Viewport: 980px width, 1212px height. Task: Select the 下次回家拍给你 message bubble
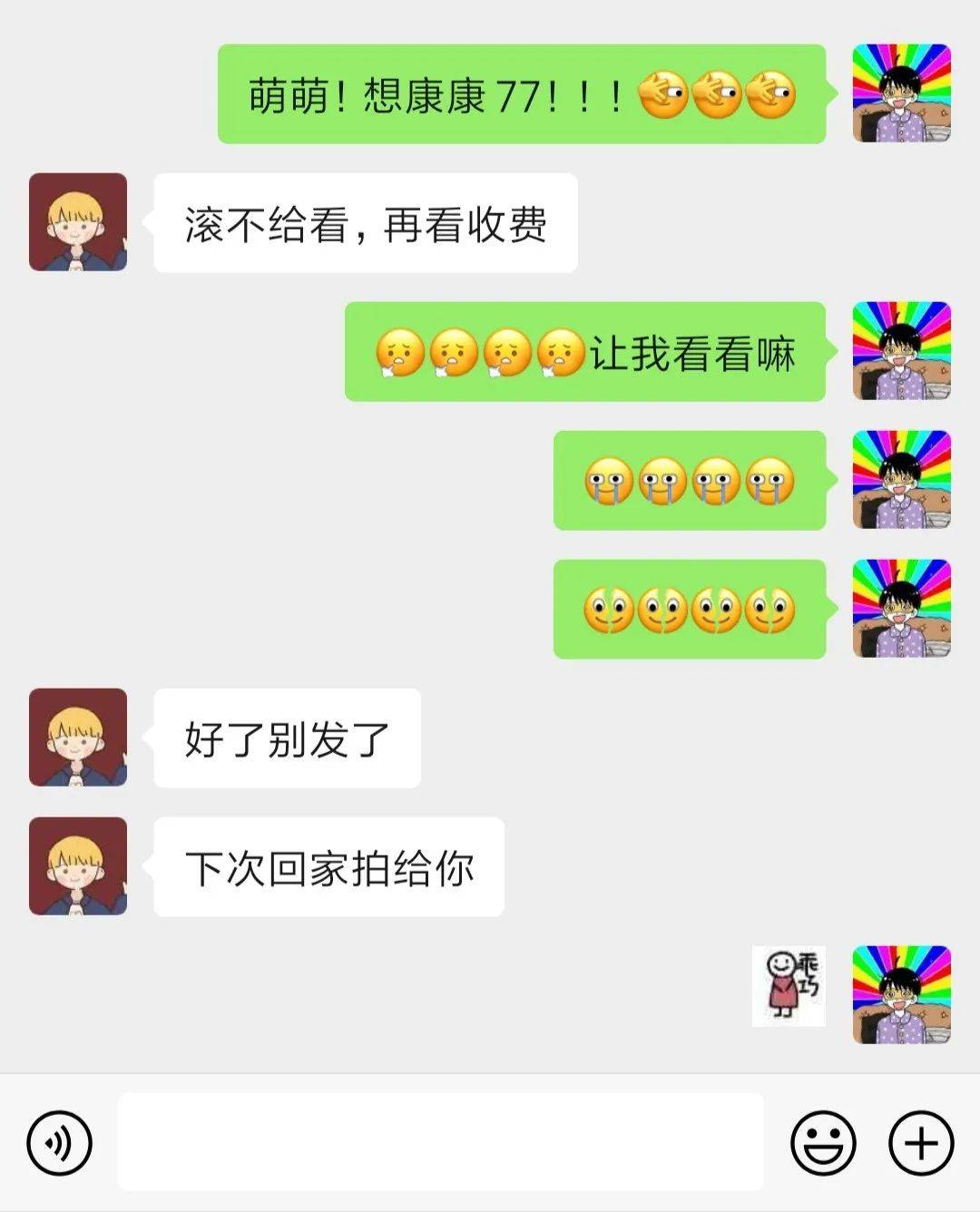click(x=327, y=865)
